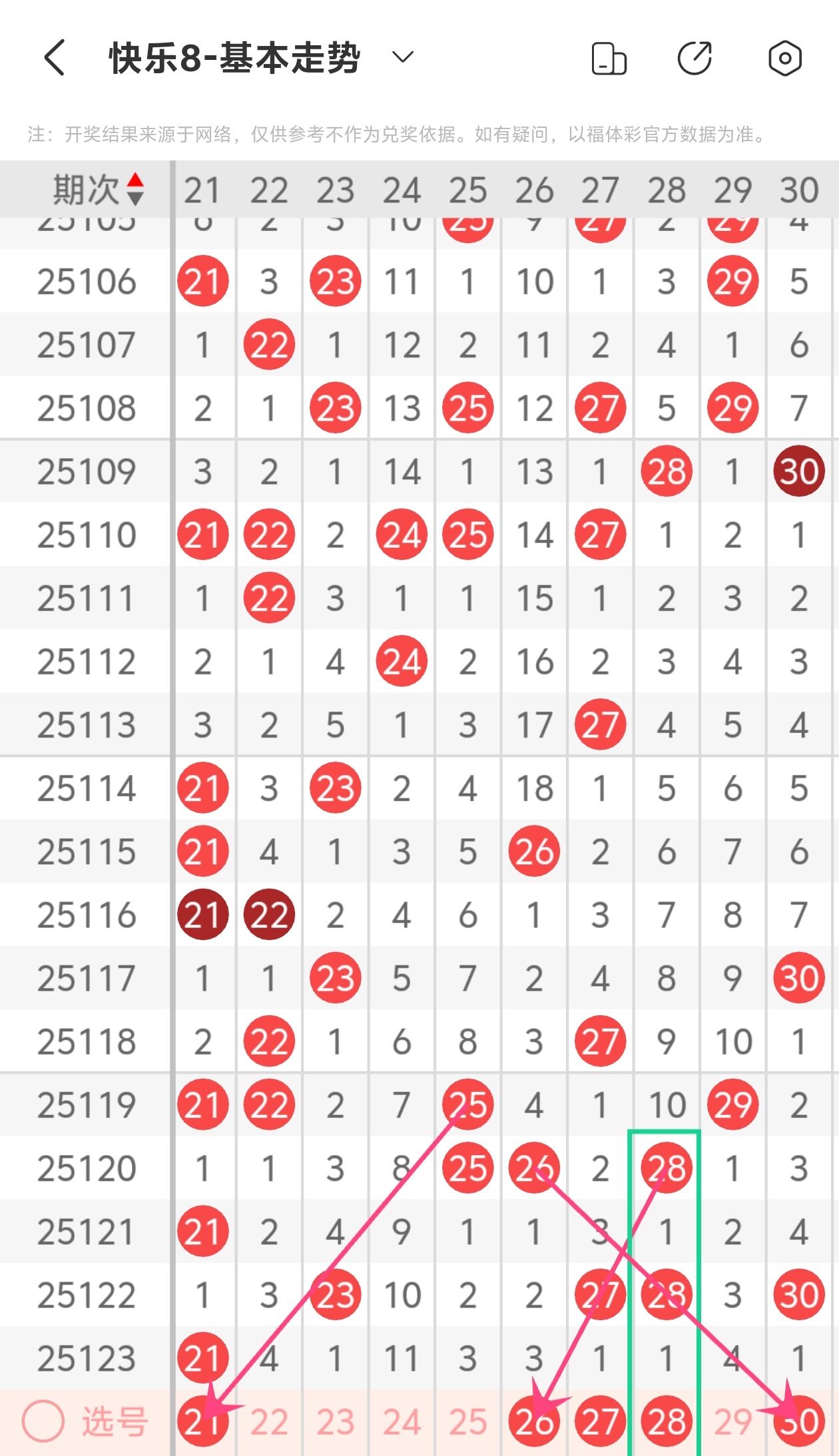Deselect number 30 in the 选号 row
Image resolution: width=839 pixels, height=1456 pixels.
tap(799, 1421)
